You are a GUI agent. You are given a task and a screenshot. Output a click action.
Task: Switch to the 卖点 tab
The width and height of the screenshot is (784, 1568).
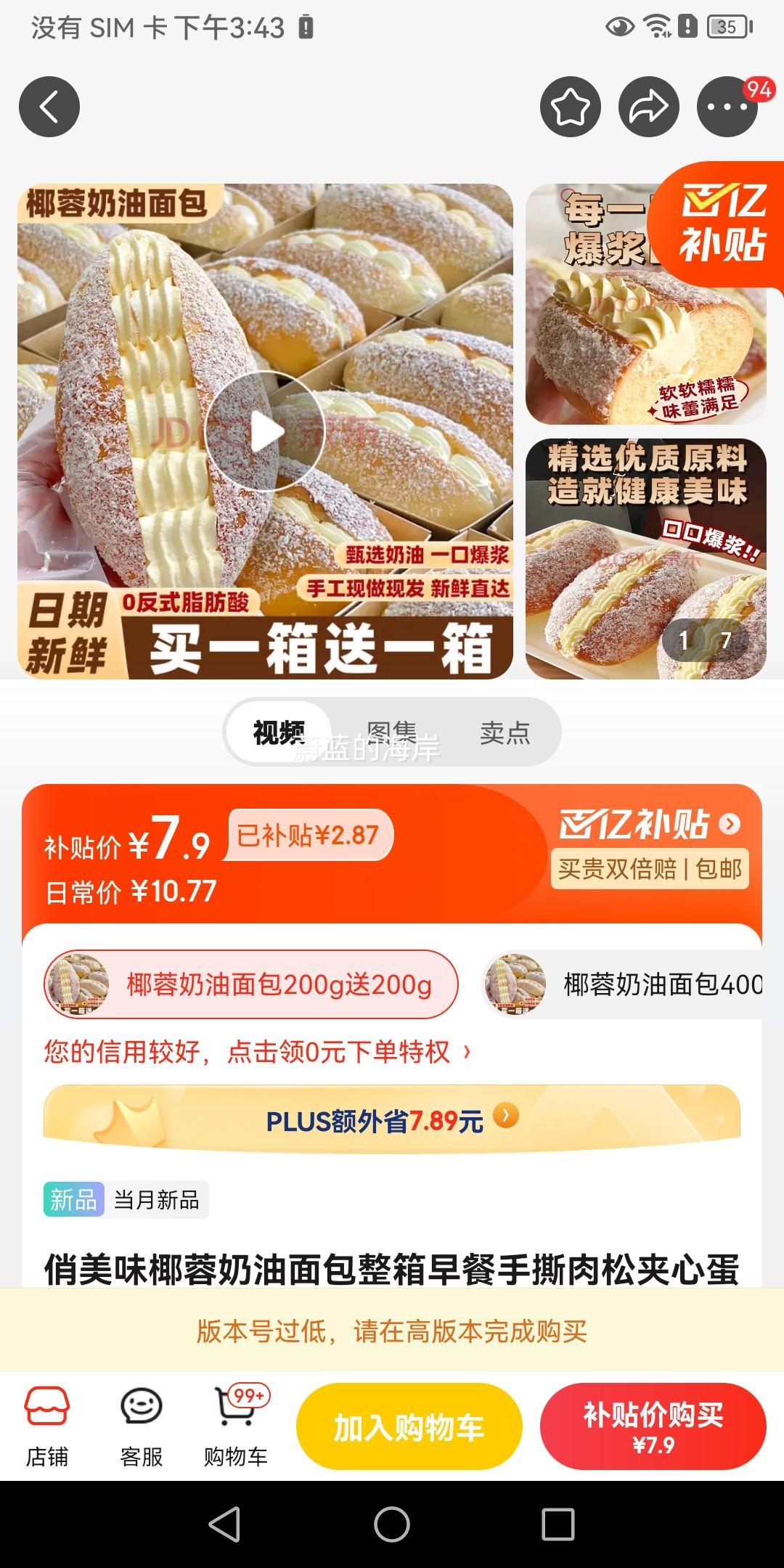point(505,732)
